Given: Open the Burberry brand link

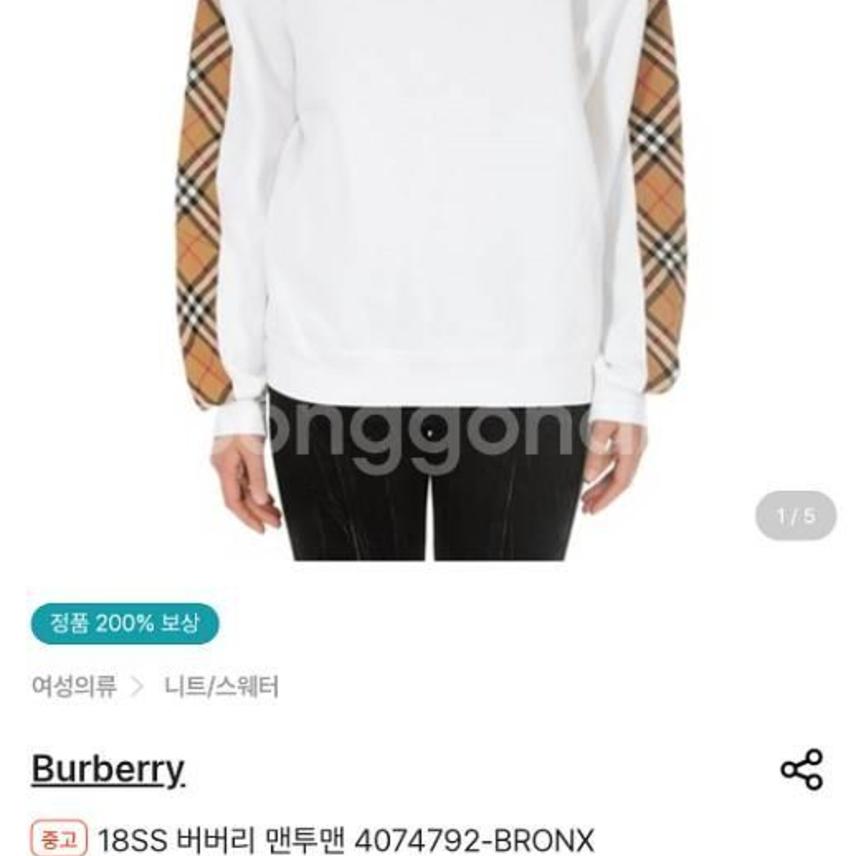Looking at the screenshot, I should [108, 769].
